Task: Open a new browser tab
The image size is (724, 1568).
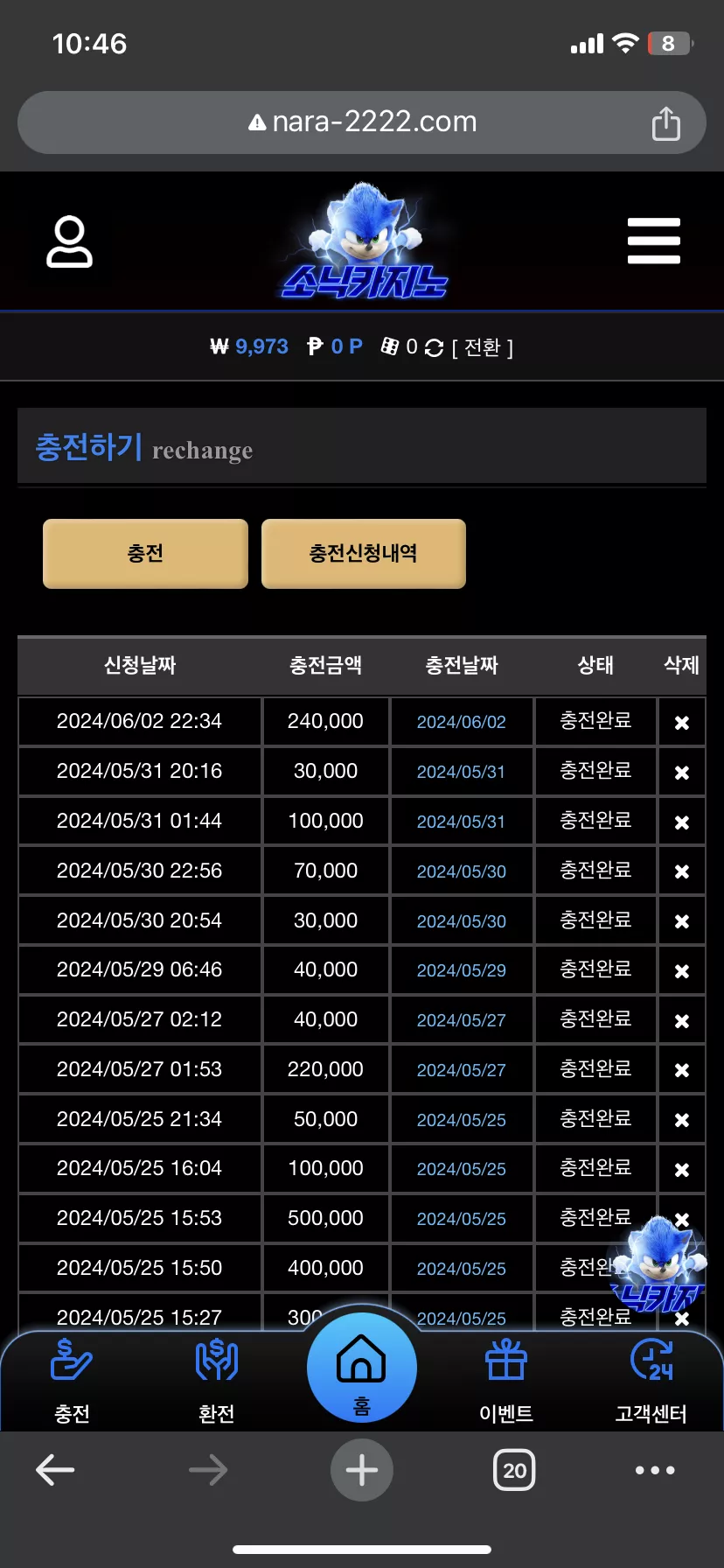Action: point(362,1470)
